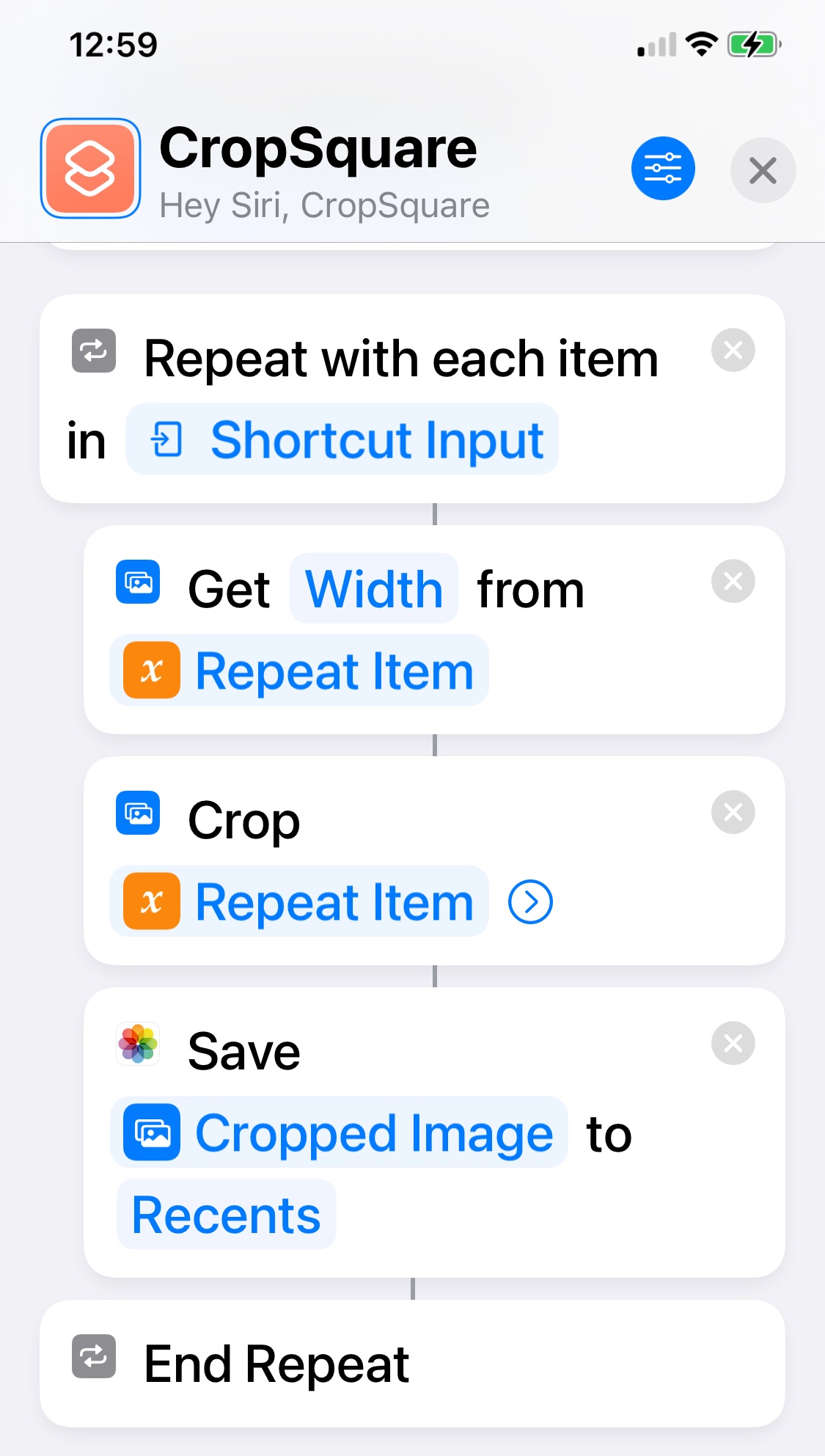Viewport: 825px width, 1456px height.
Task: Change the Width detail parameter
Action: tap(374, 589)
